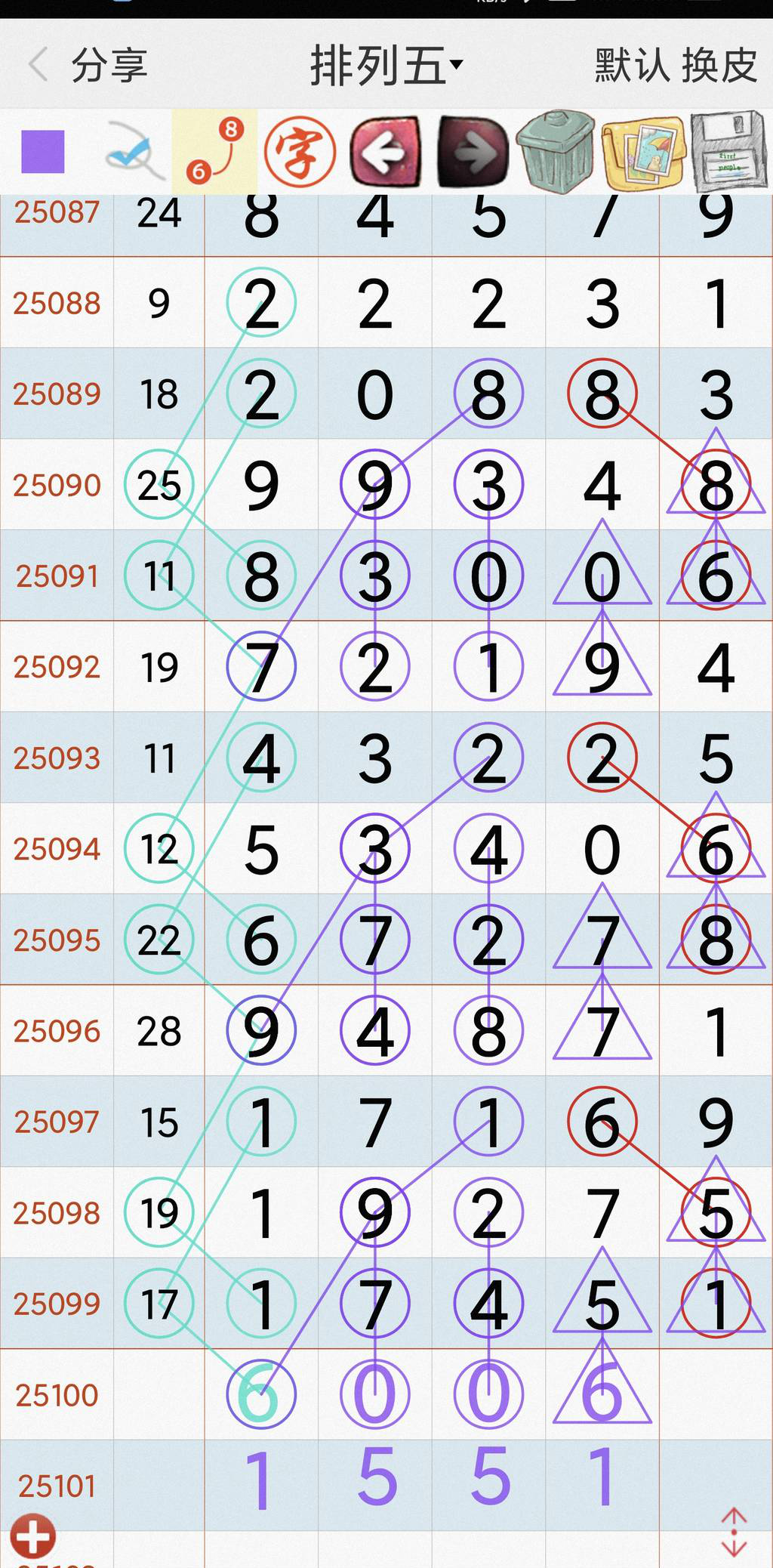Open the picture gallery folder icon

[642, 152]
